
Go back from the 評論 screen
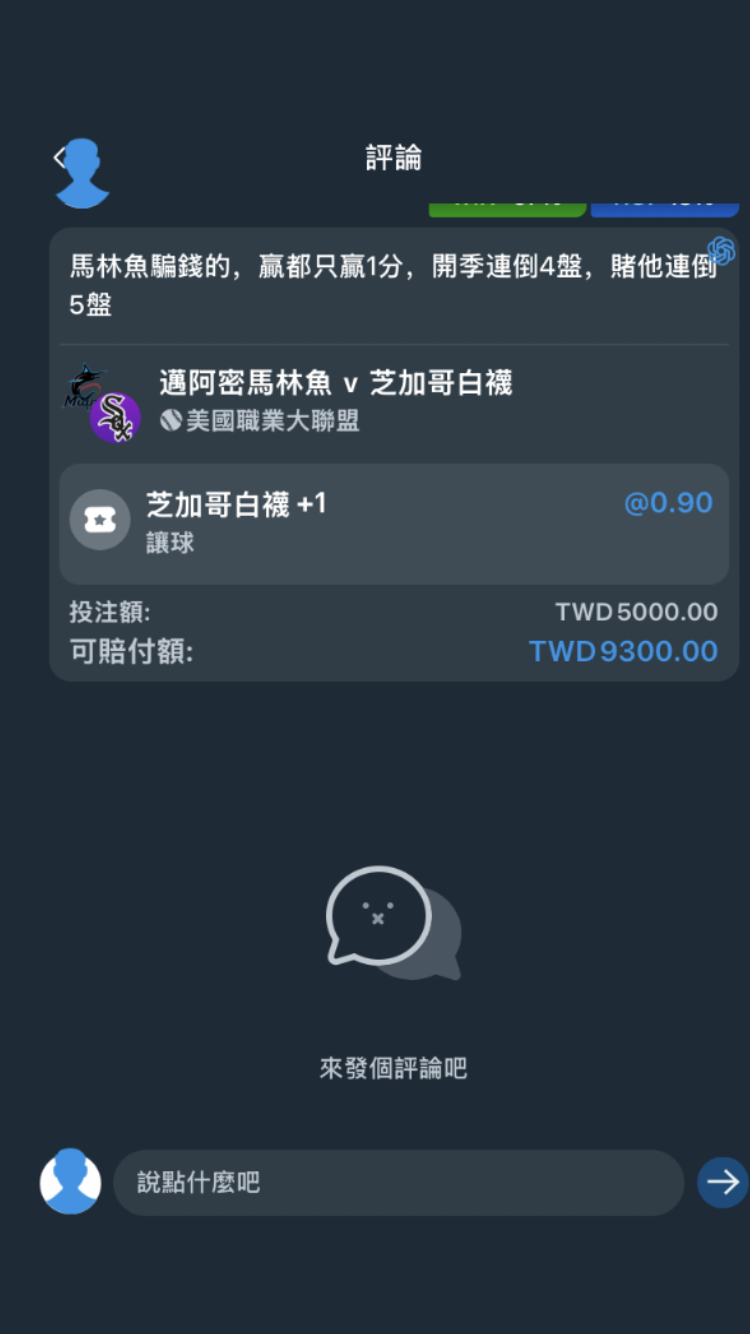(60, 158)
